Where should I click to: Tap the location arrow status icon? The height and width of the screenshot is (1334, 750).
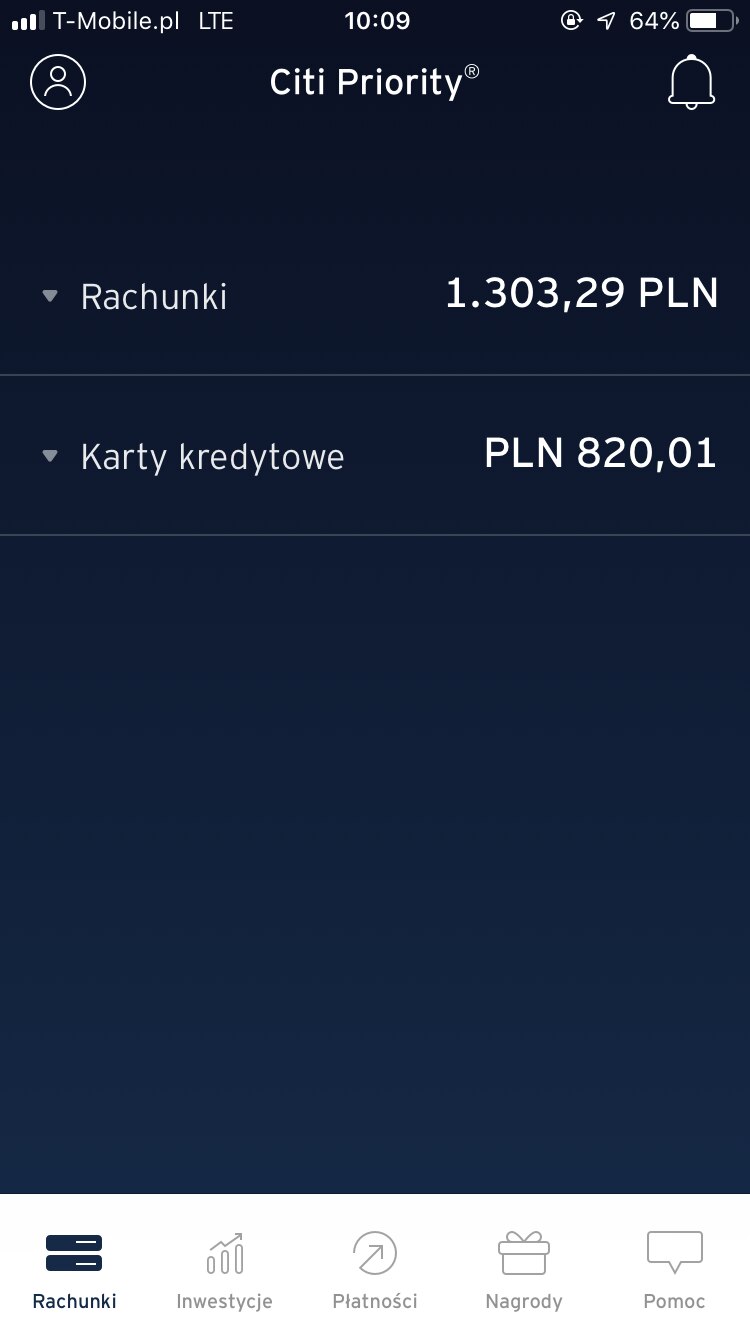[x=605, y=20]
